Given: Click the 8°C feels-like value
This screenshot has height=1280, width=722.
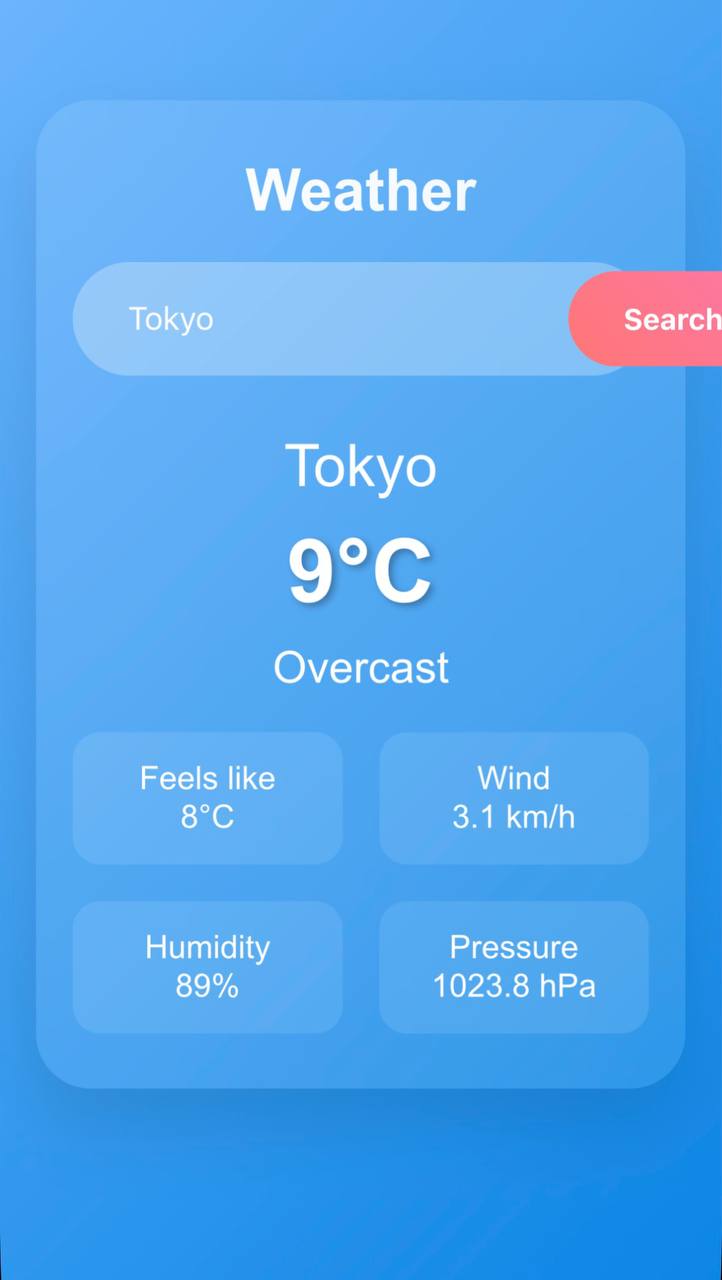Looking at the screenshot, I should 207,816.
